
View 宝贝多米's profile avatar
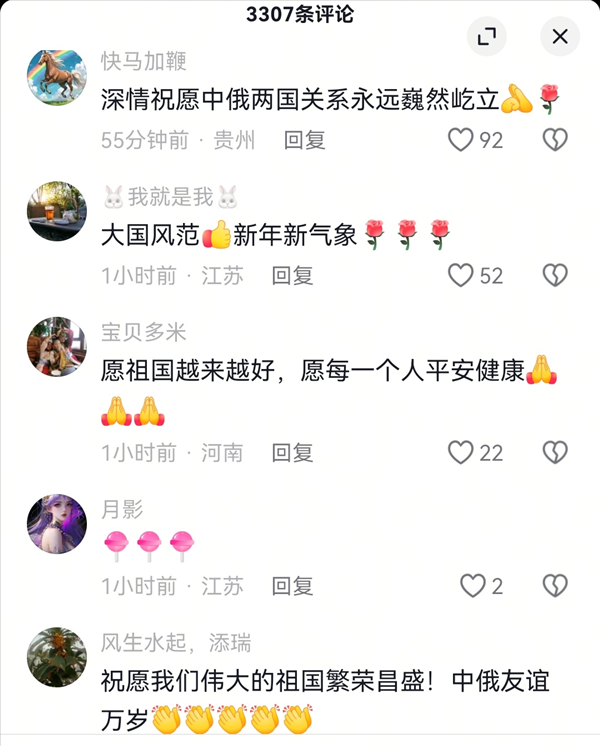click(x=56, y=346)
